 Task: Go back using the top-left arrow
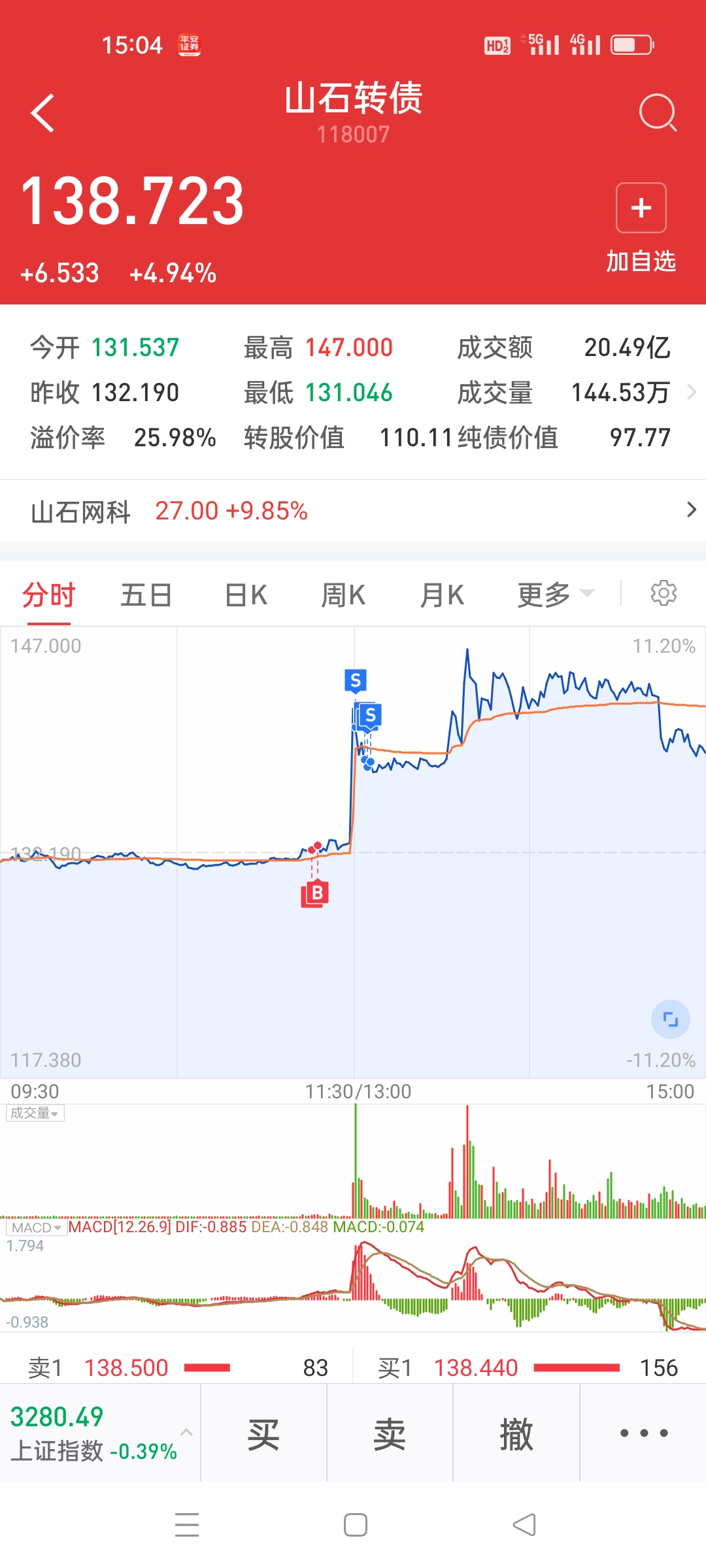42,113
